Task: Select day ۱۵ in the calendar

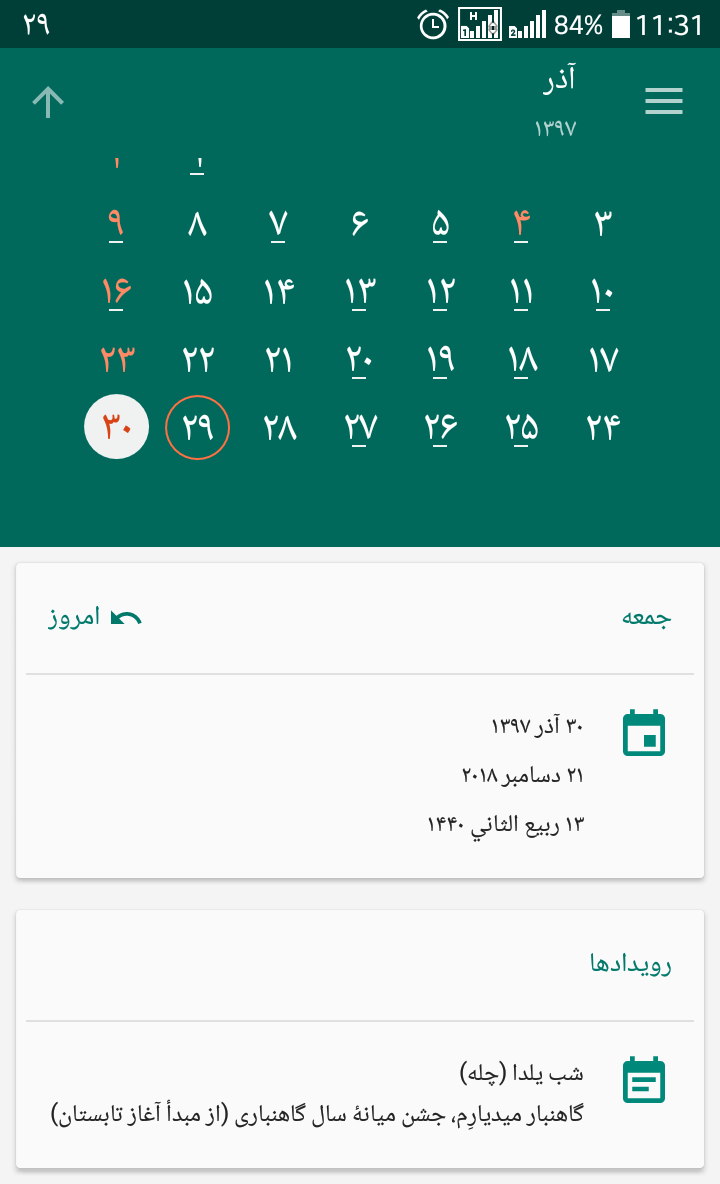Action: (198, 292)
